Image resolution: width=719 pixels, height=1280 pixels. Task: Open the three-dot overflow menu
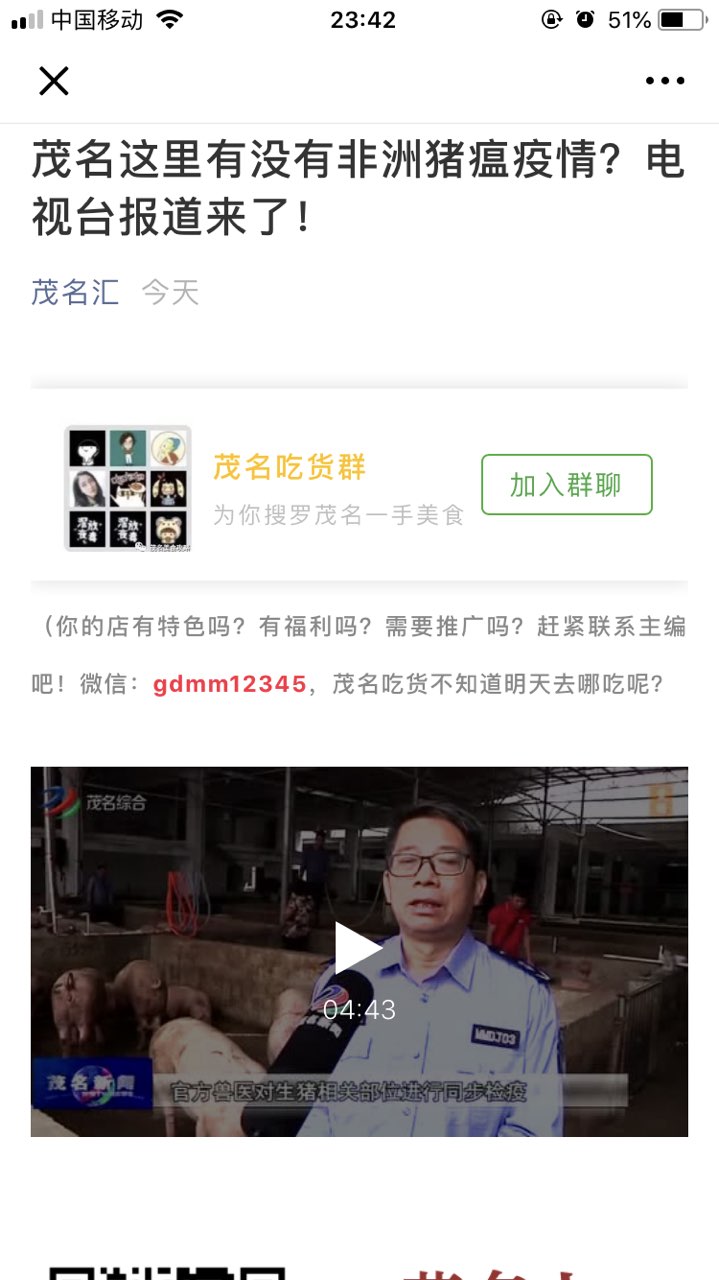pos(665,81)
